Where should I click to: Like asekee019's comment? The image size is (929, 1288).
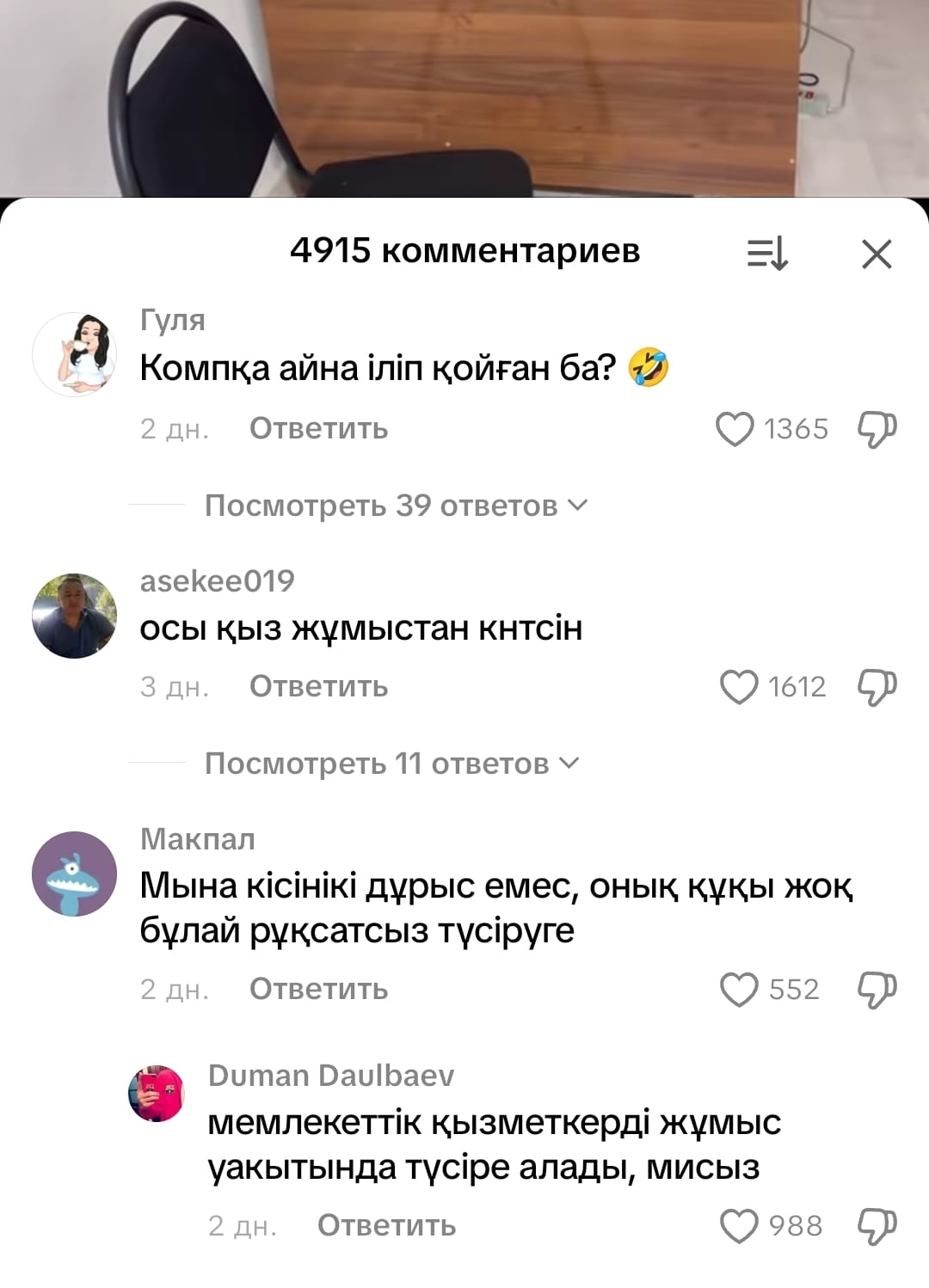[x=738, y=687]
